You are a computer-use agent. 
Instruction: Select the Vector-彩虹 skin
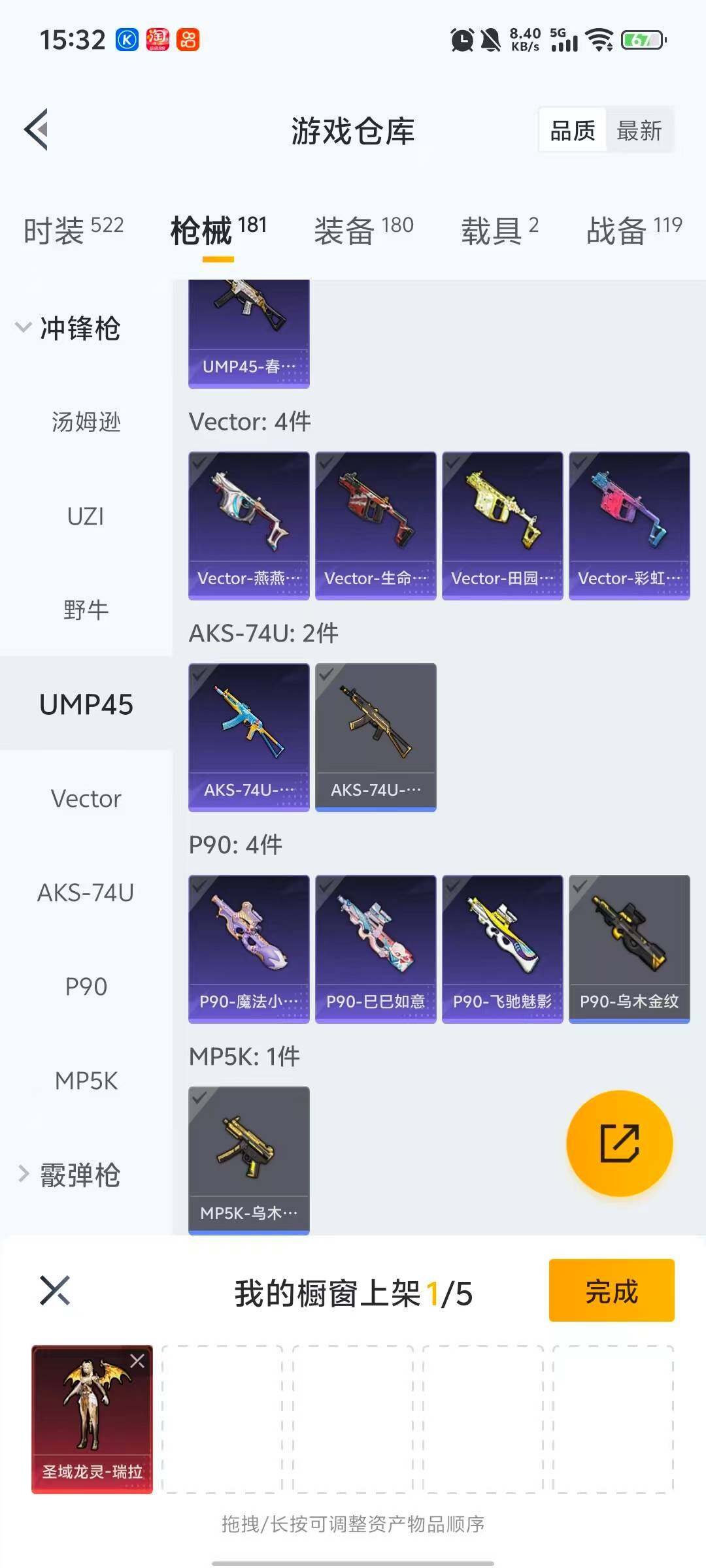[x=629, y=525]
